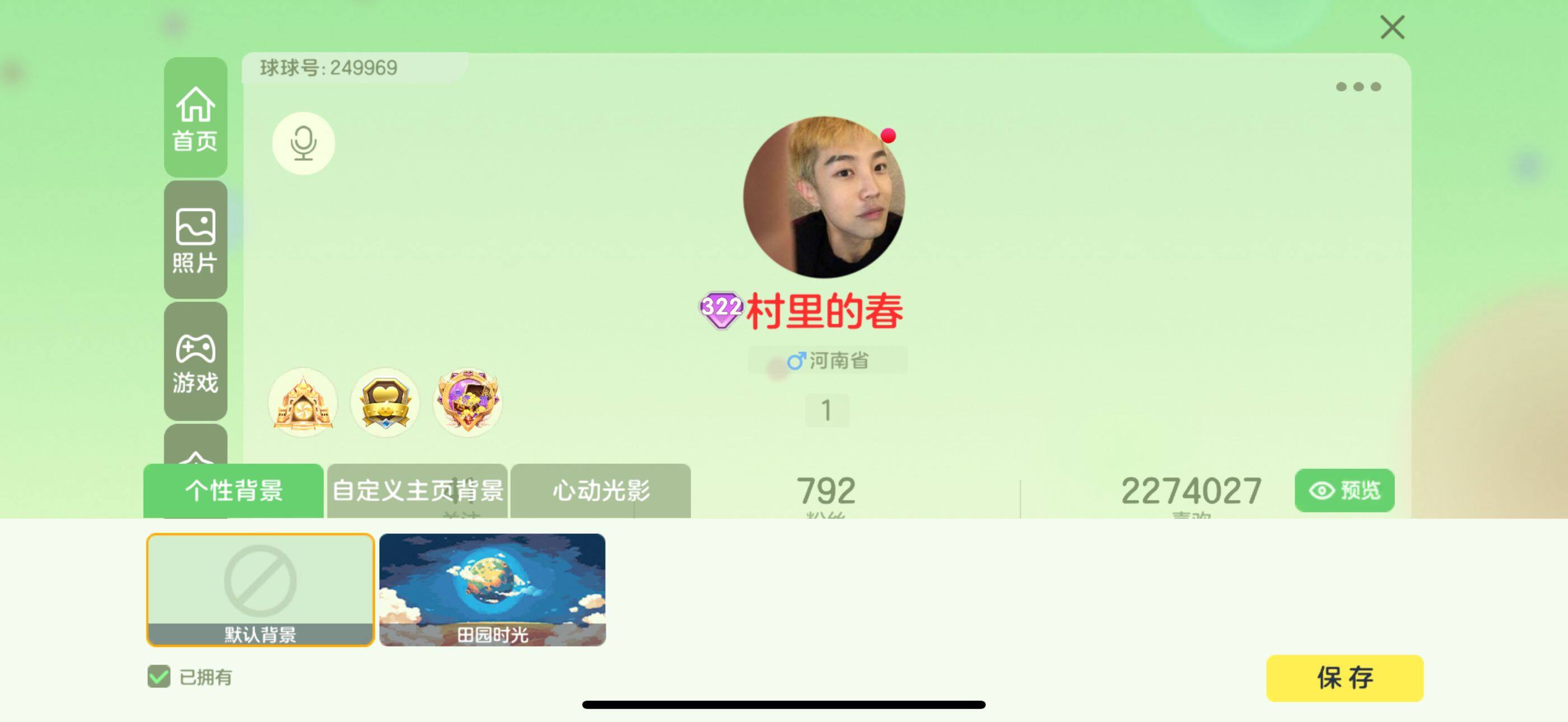The height and width of the screenshot is (722, 1568).
Task: Pick the 田园时光 background
Action: point(492,589)
